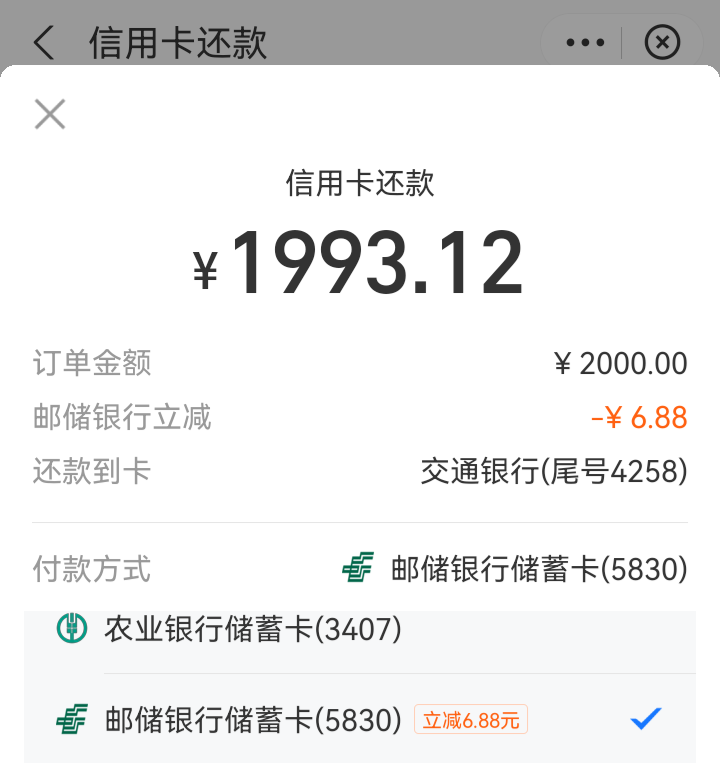Open the three-dot overflow menu
Image resolution: width=720 pixels, height=763 pixels.
pyautogui.click(x=585, y=43)
